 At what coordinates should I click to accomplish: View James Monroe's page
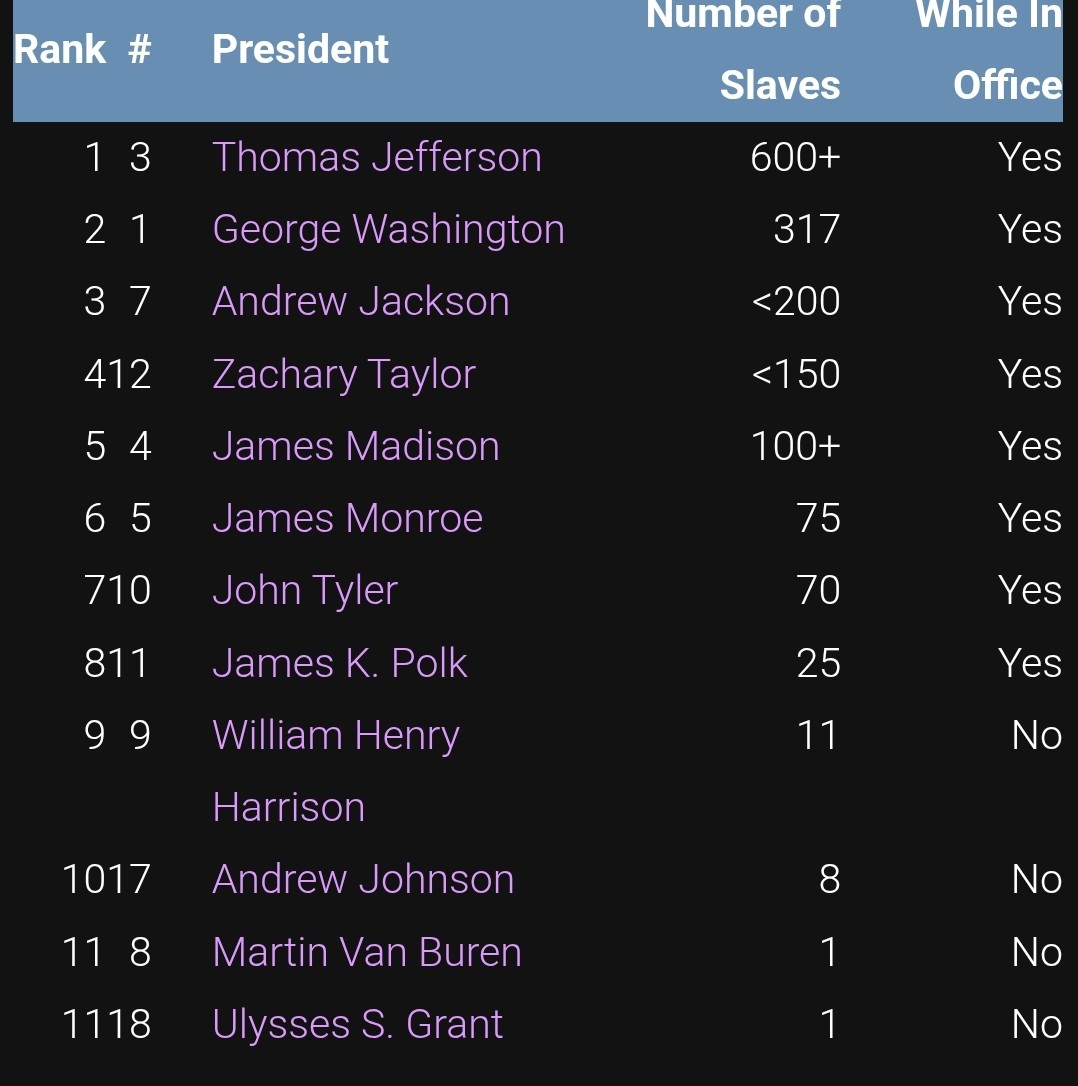[x=347, y=519]
